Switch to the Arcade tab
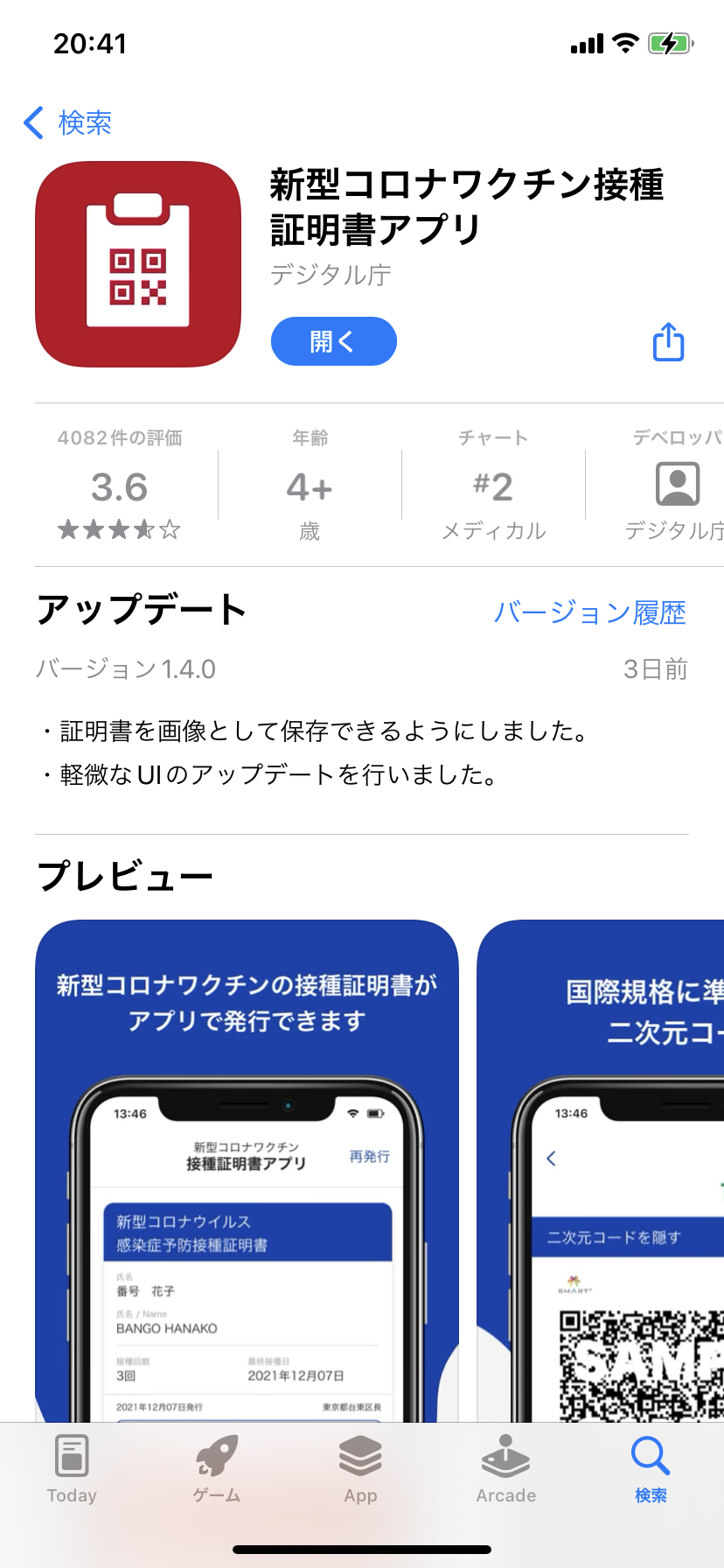The image size is (724, 1568). [x=506, y=1470]
